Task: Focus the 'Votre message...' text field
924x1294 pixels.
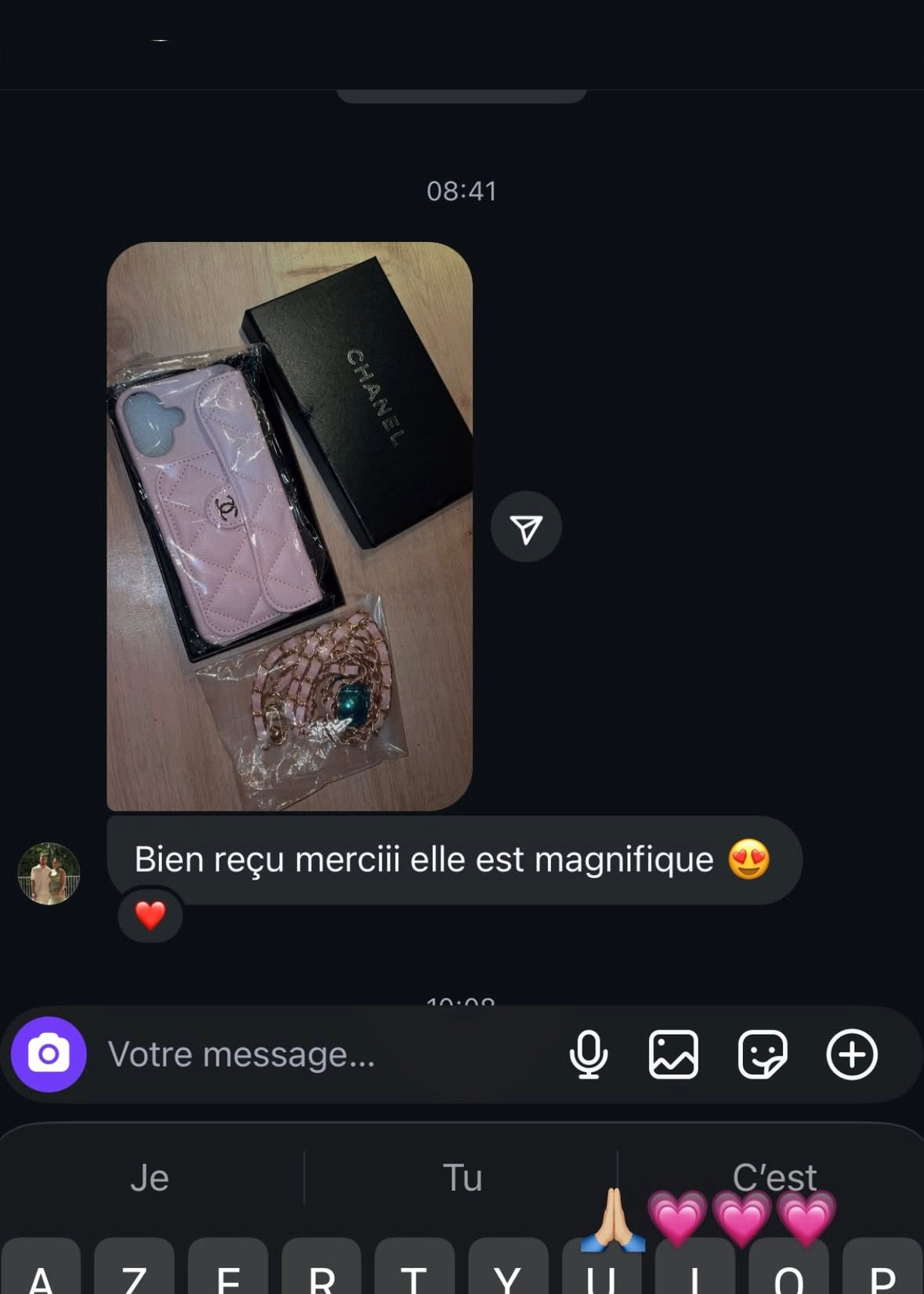Action: coord(313,1054)
